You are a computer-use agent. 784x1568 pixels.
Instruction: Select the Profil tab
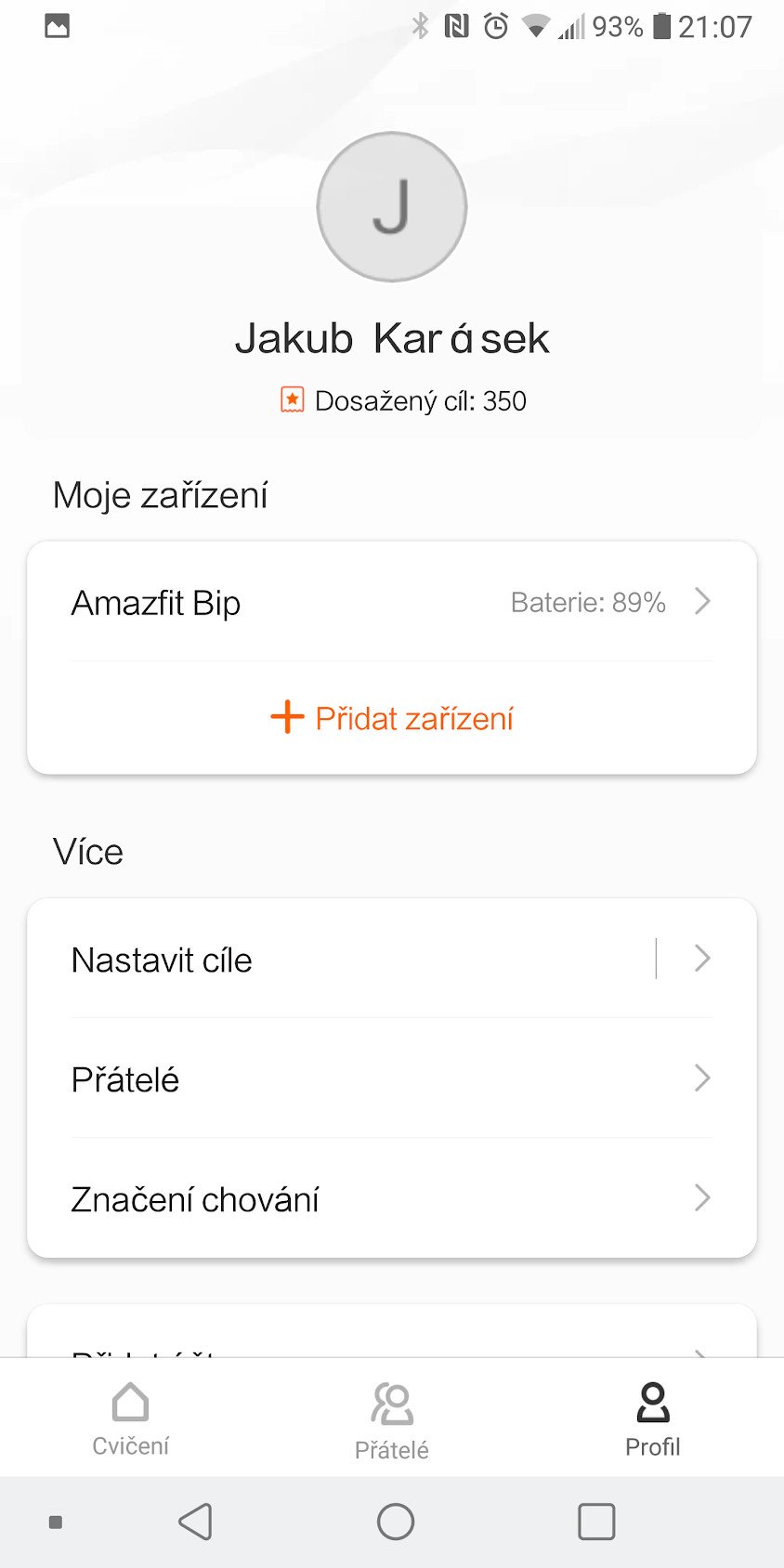652,1418
